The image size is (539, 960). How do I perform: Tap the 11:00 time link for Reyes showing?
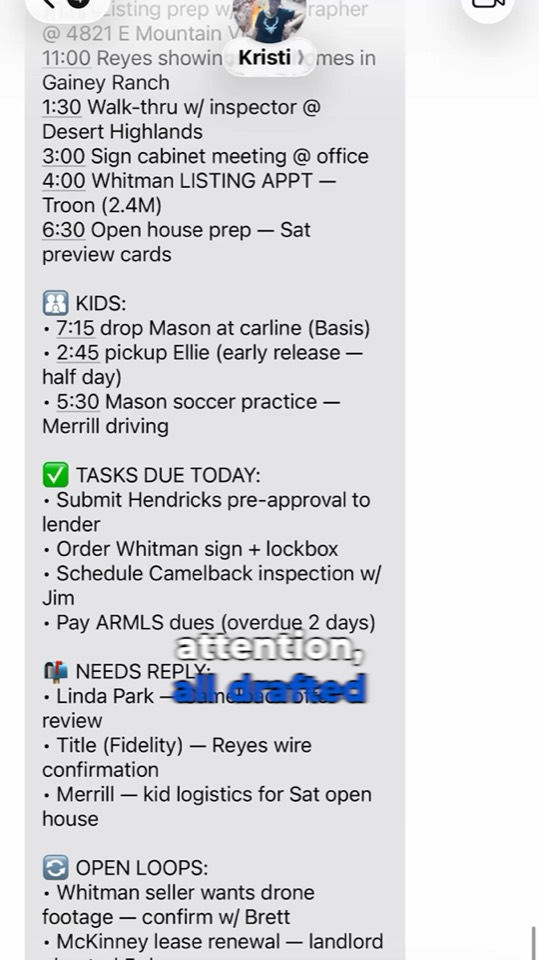click(66, 58)
